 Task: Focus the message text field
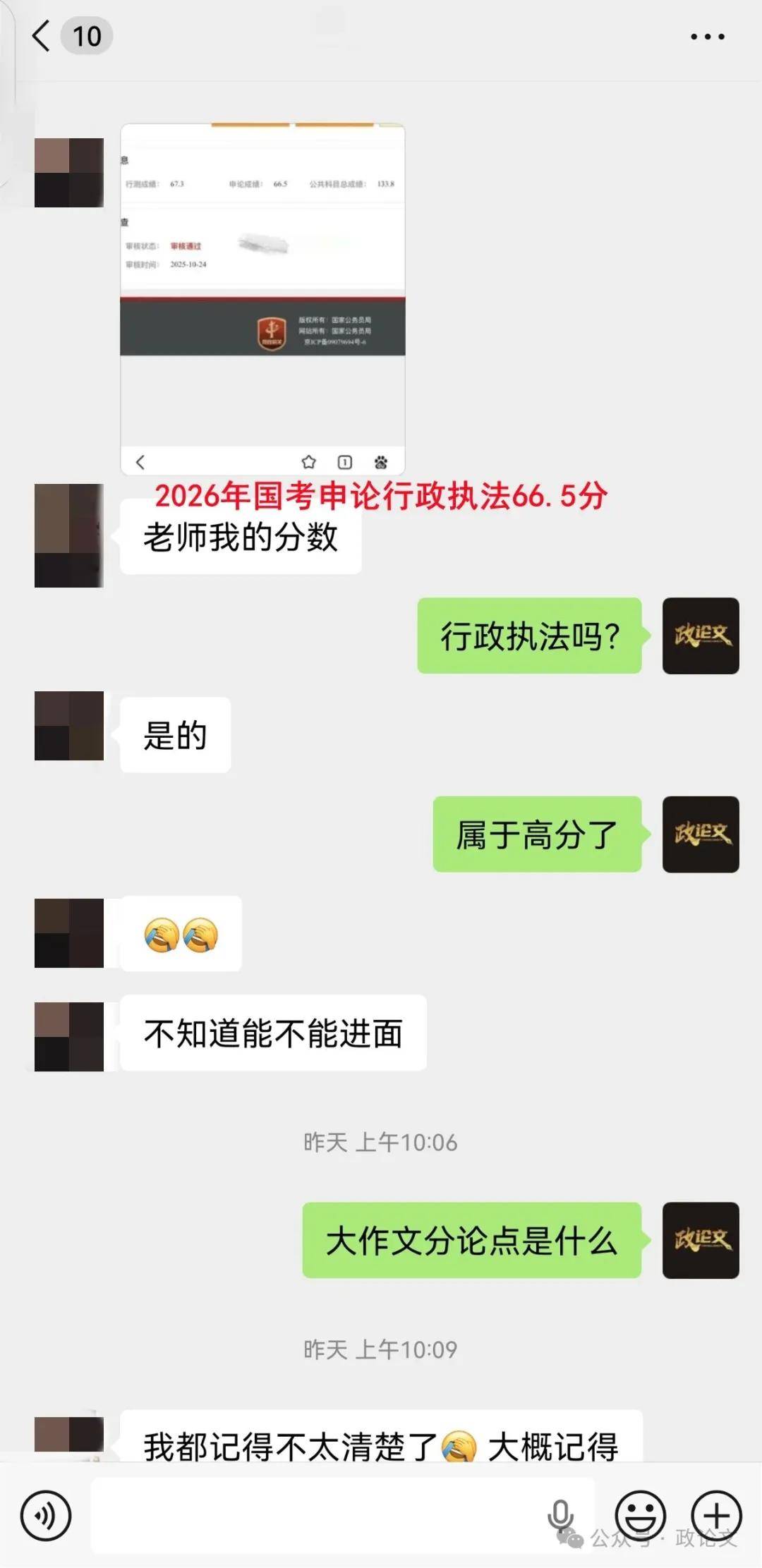pos(317,1515)
